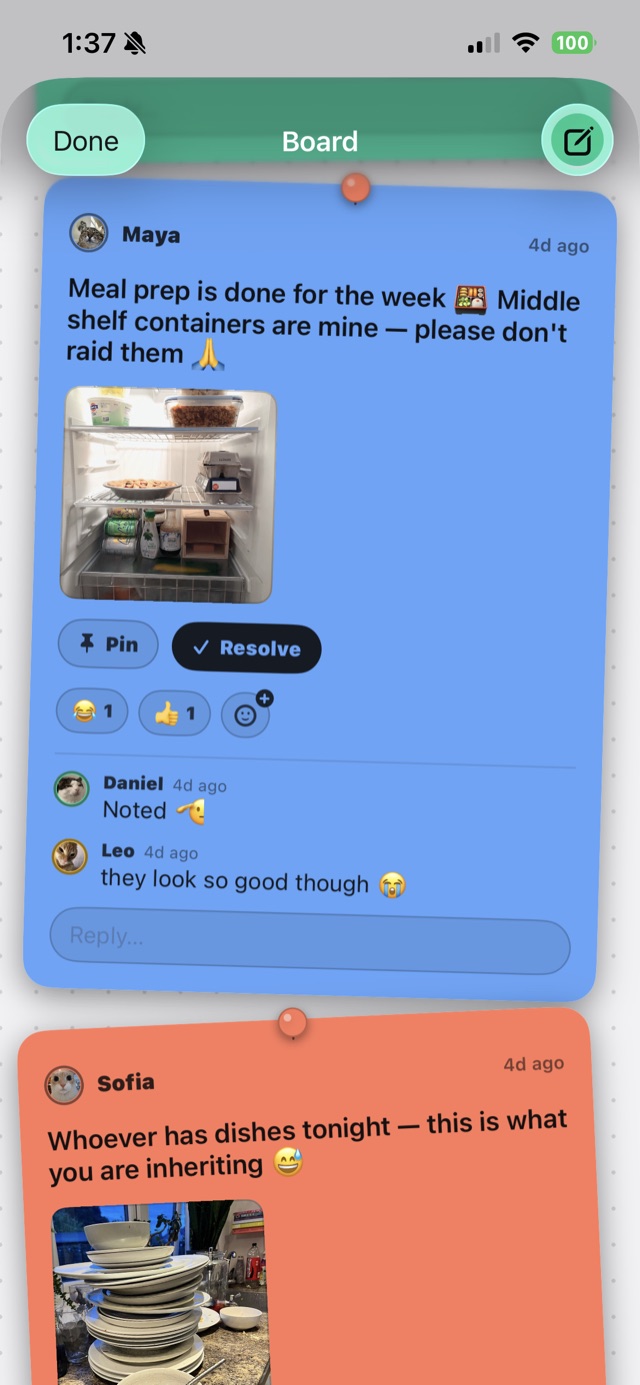The image size is (640, 1385).
Task: Open the dishes photo in Sofia's note
Action: click(160, 1291)
